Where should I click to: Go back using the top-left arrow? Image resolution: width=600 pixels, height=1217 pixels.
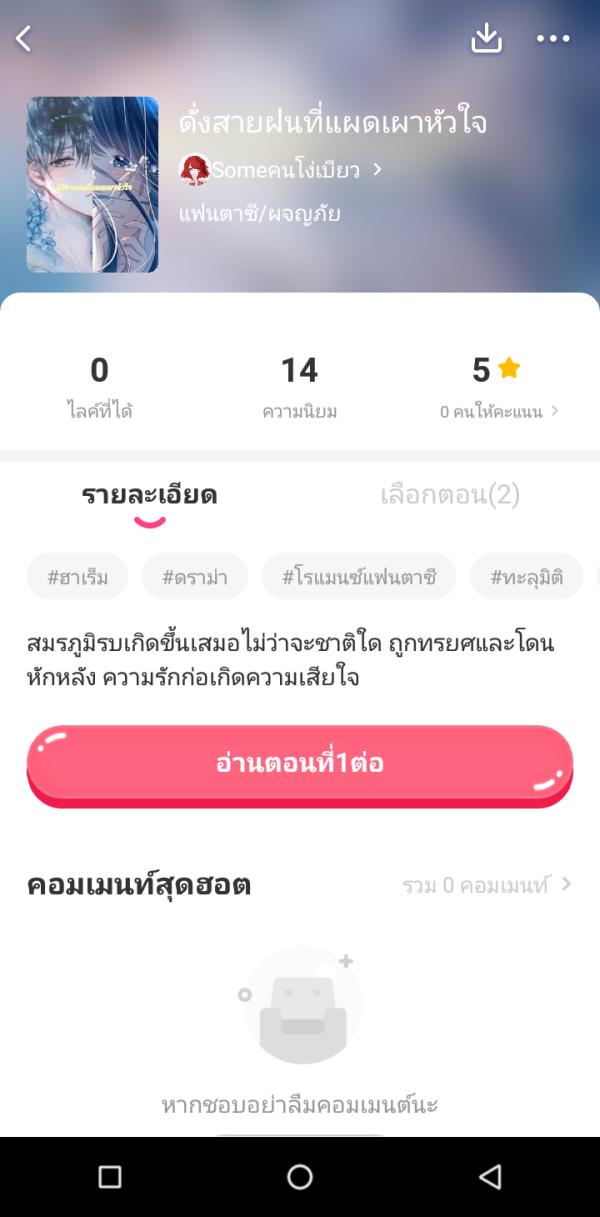click(x=24, y=39)
